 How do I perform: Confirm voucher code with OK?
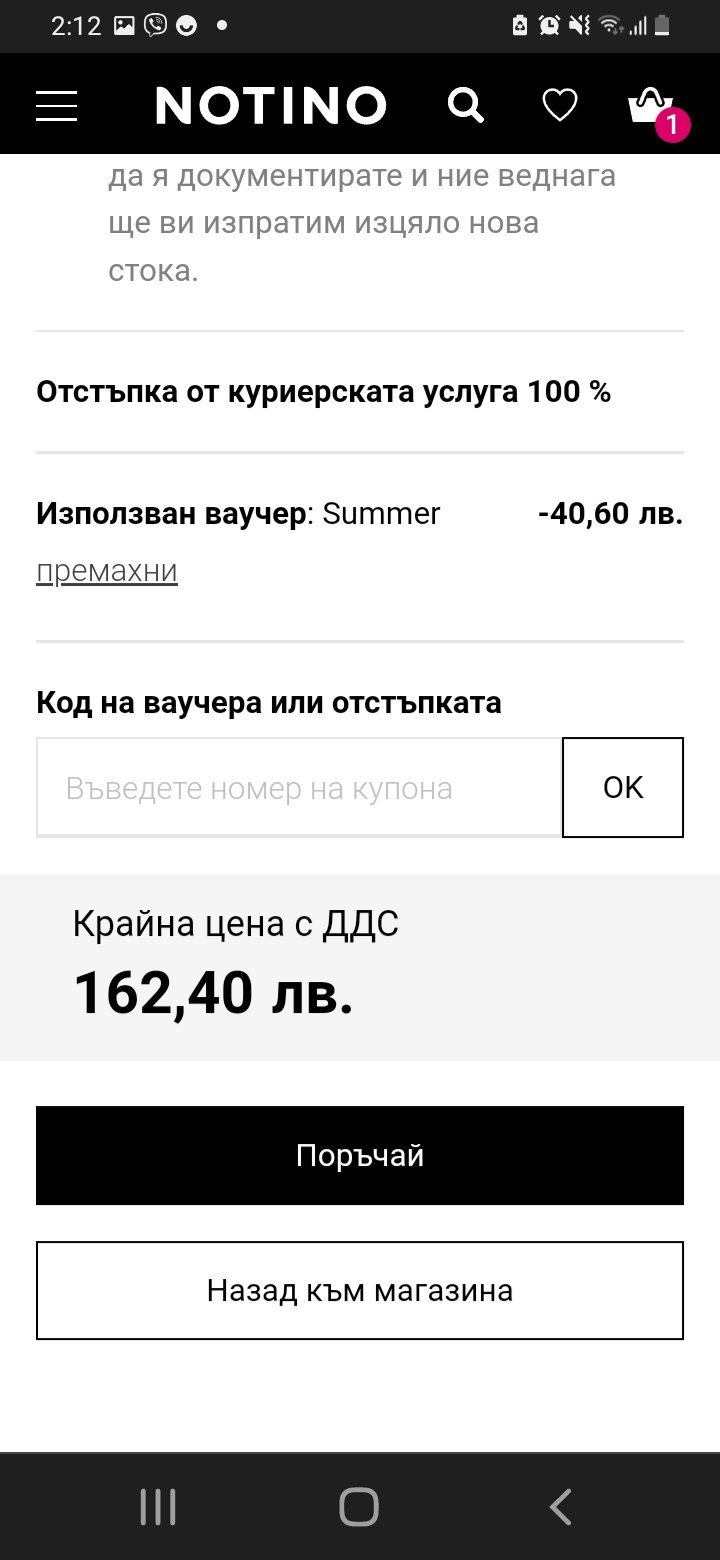[623, 788]
